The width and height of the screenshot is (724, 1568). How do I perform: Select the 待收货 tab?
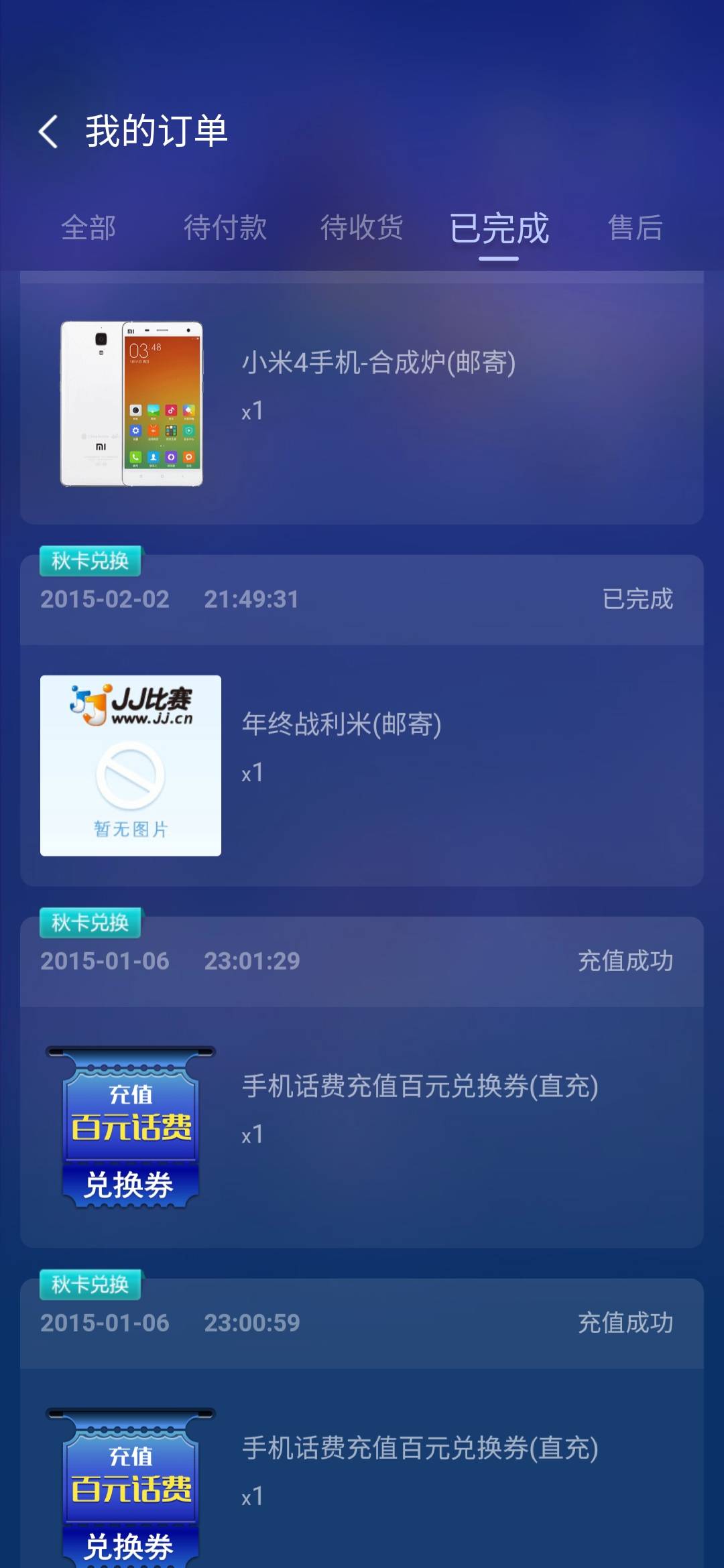click(362, 228)
